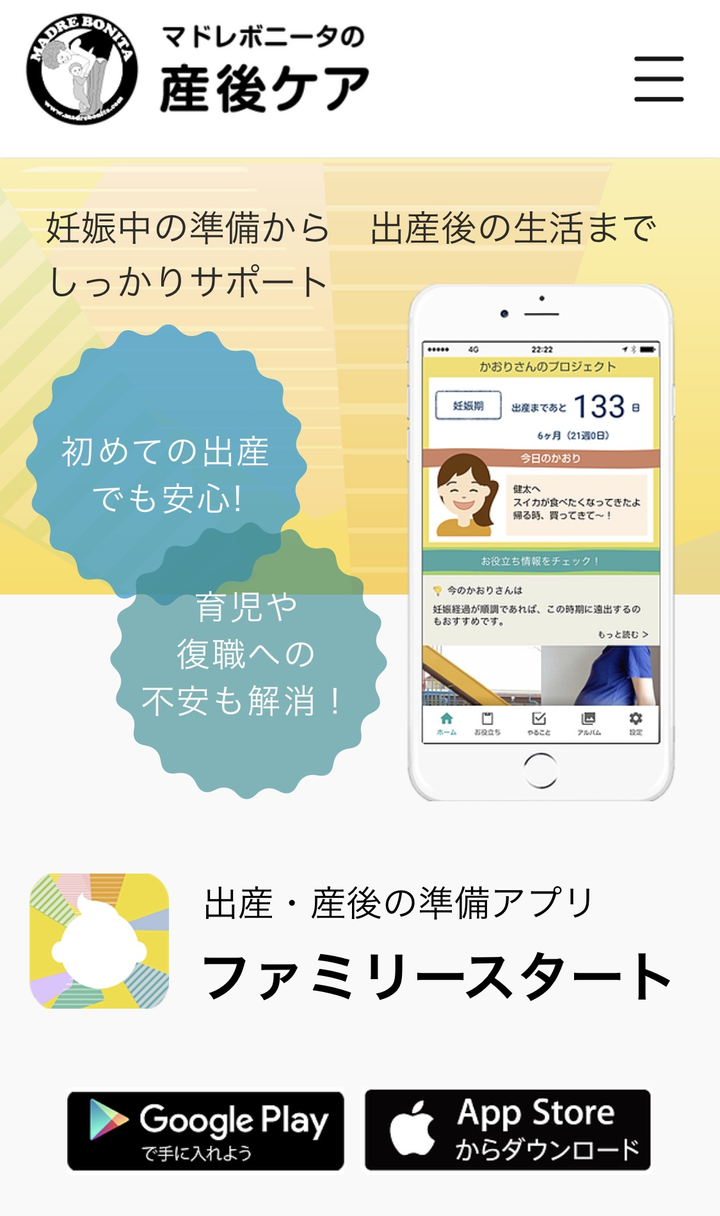Tap the App Store download badge
The width and height of the screenshot is (720, 1216).
507,1130
